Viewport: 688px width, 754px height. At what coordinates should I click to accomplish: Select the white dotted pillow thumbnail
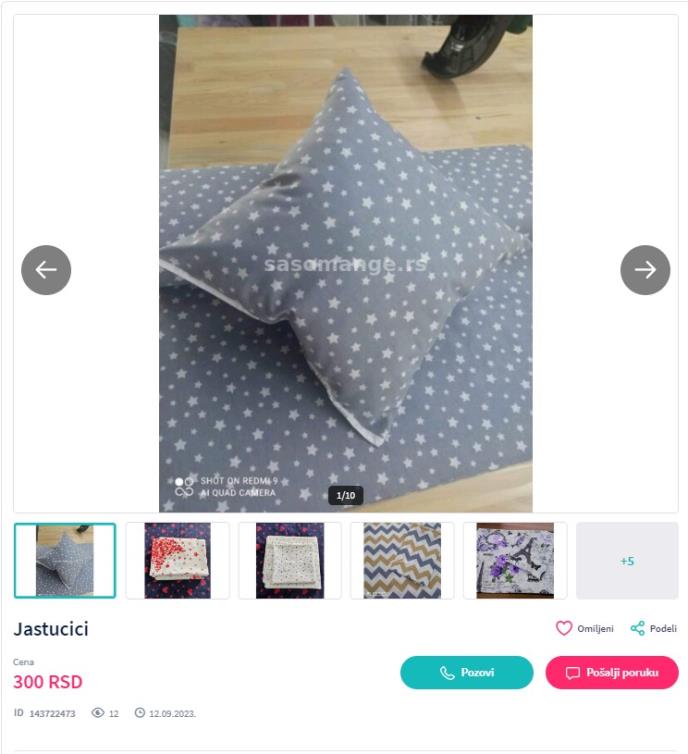point(289,560)
